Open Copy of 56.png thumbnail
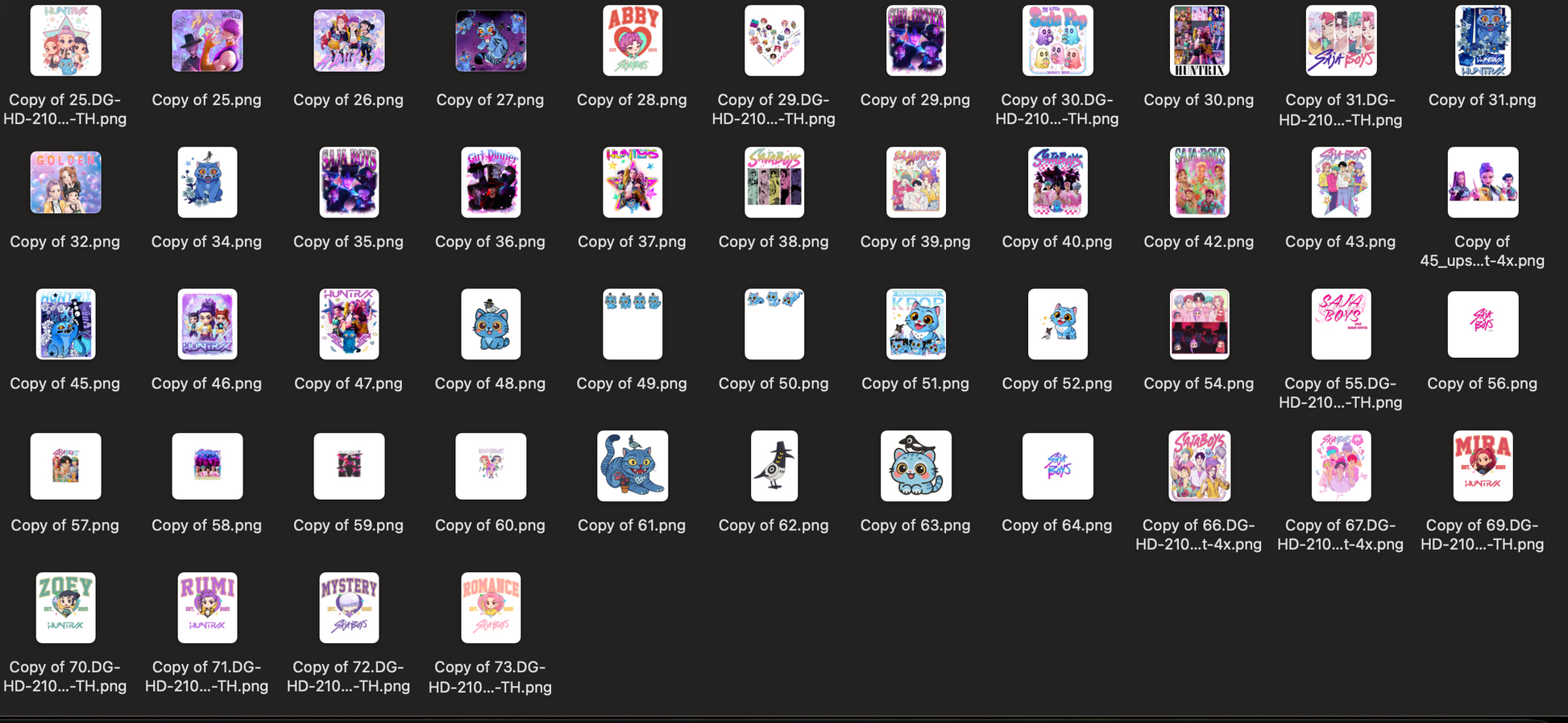 (x=1483, y=324)
